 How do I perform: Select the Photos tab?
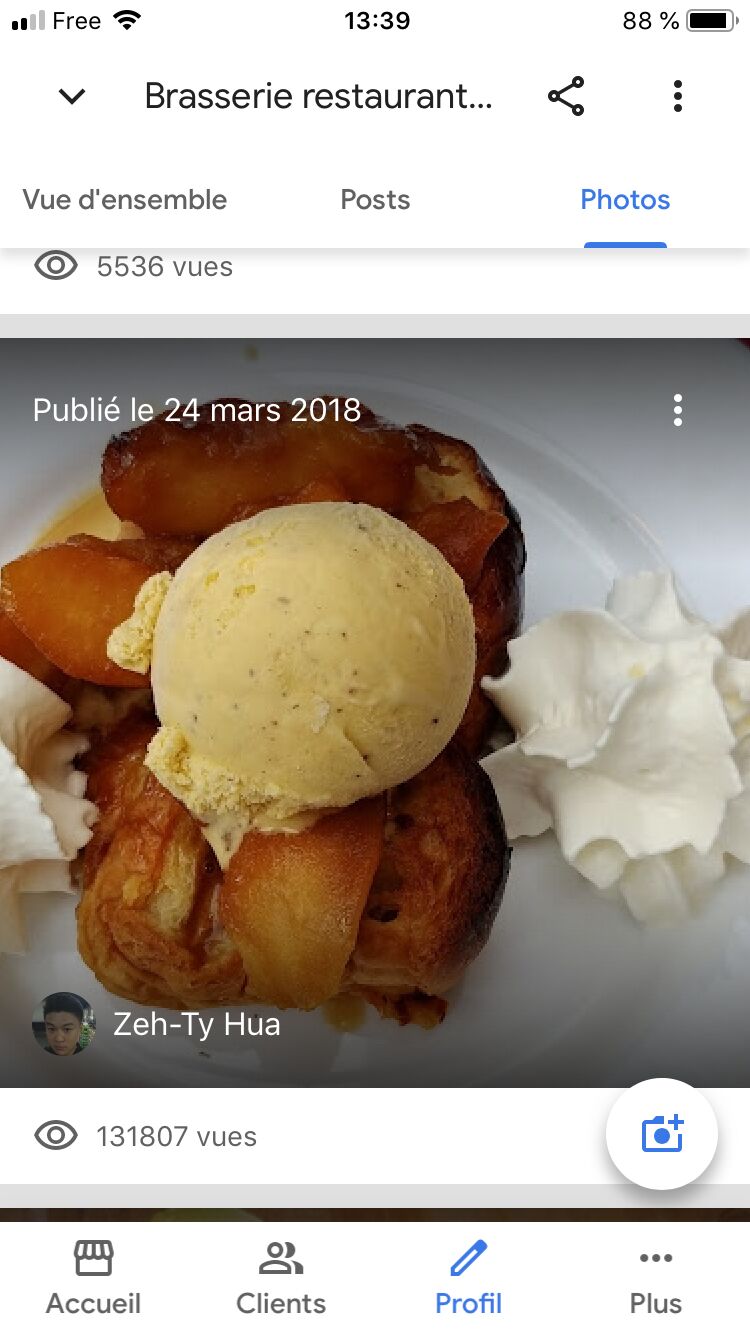click(625, 200)
